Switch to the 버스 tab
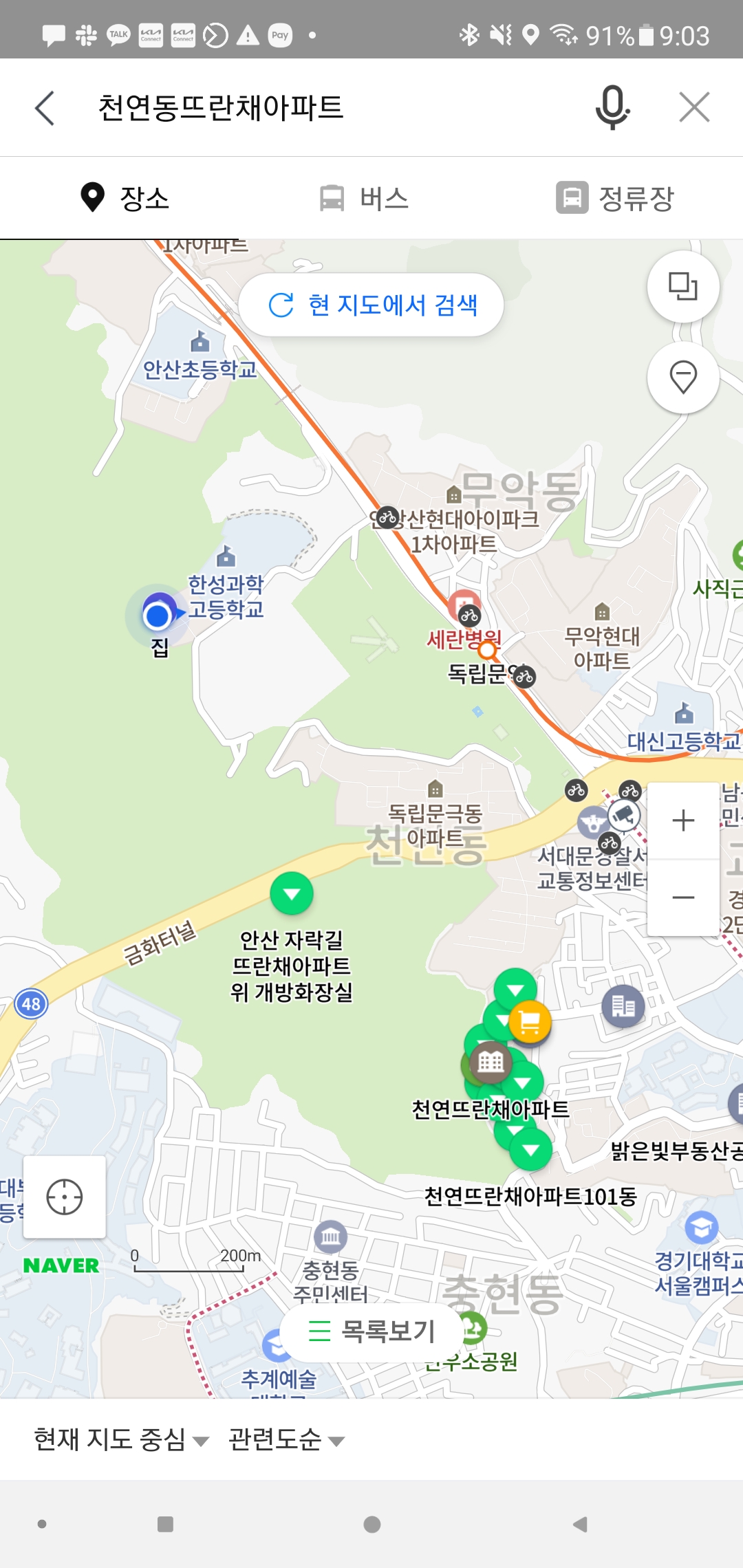The height and width of the screenshot is (1568, 743). pos(365,198)
